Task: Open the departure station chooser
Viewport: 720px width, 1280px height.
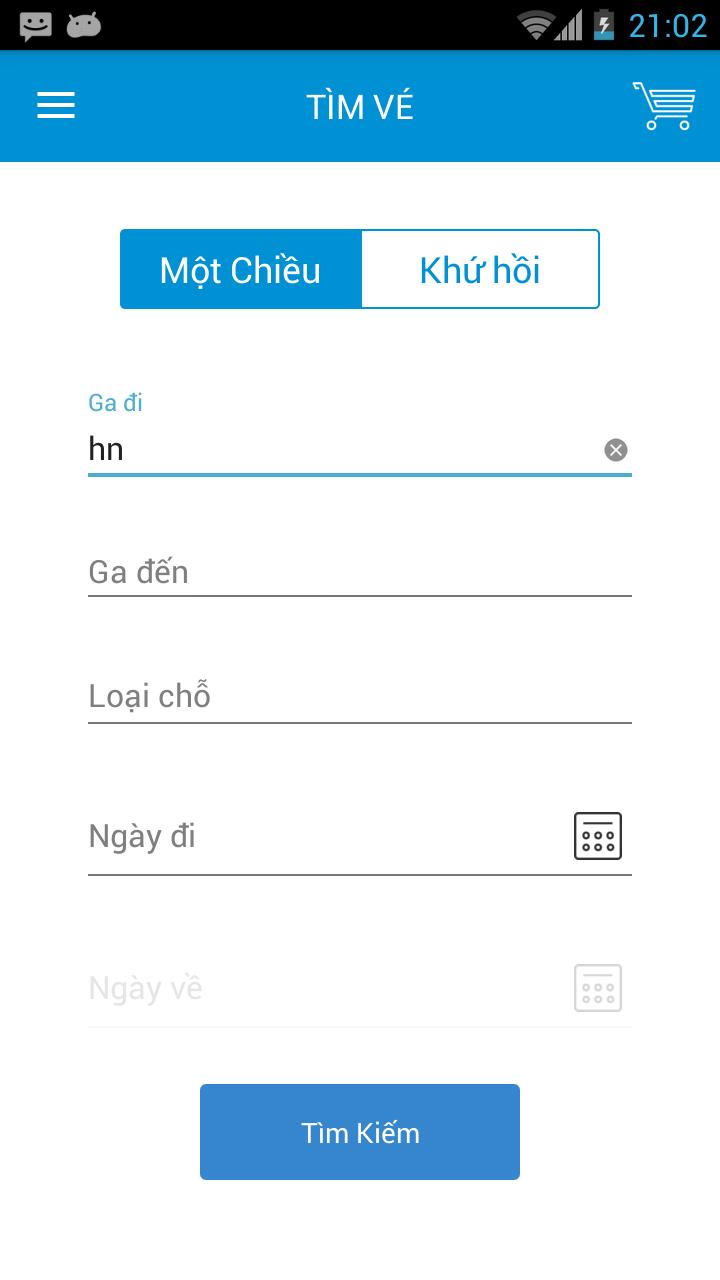Action: pyautogui.click(x=300, y=449)
